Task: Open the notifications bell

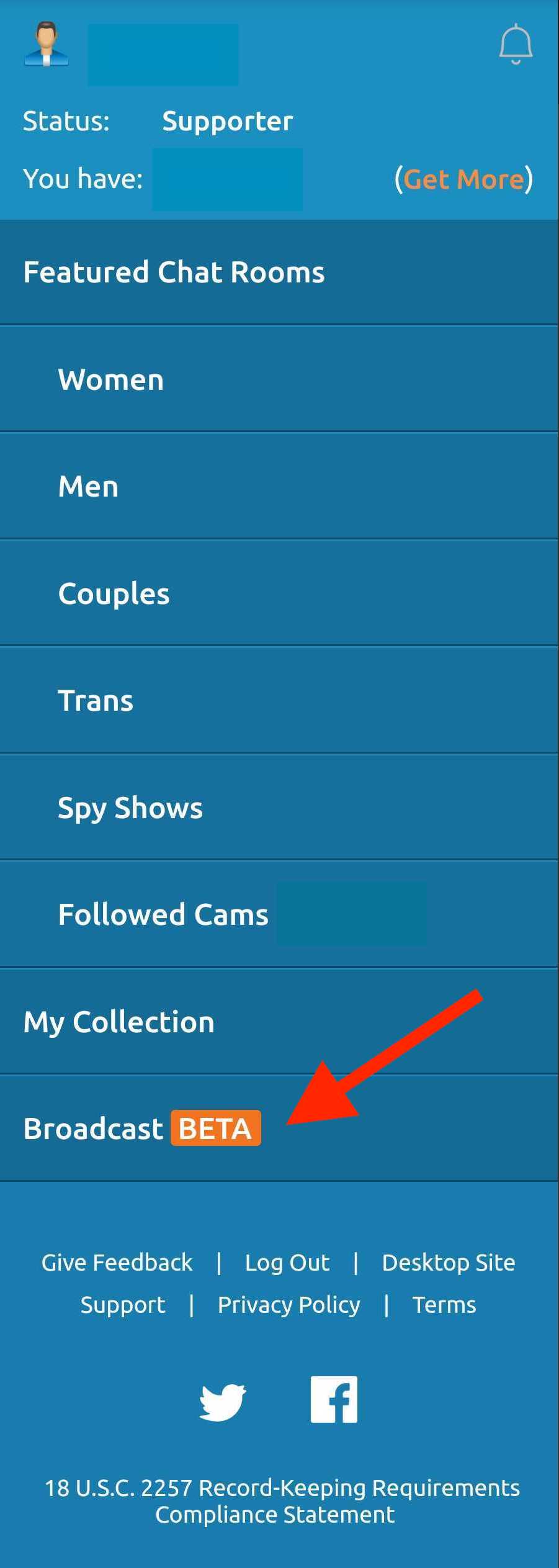Action: [516, 45]
